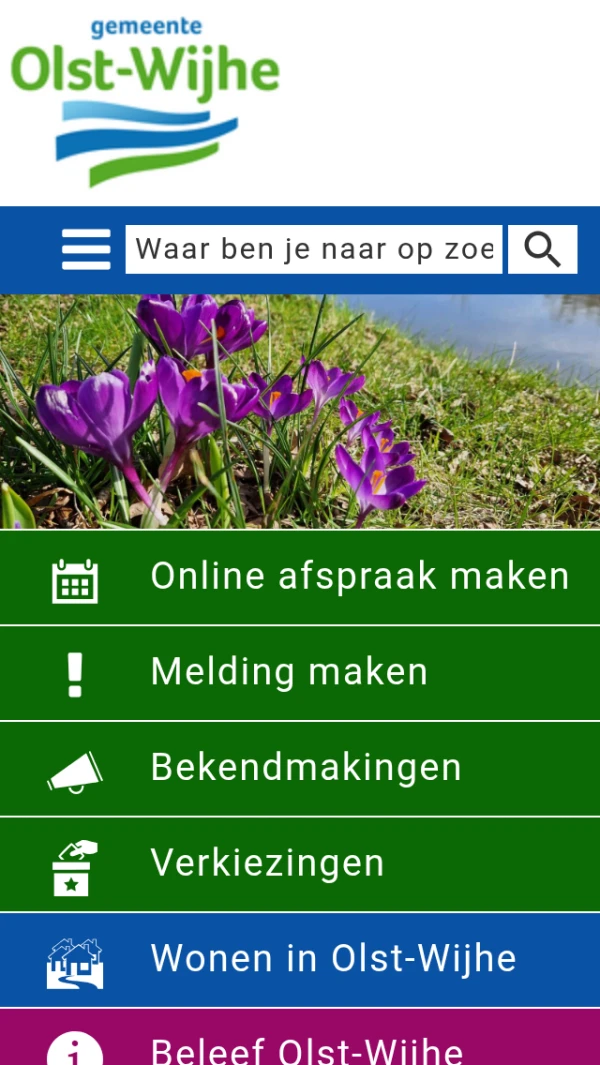This screenshot has height=1065, width=600.
Task: View Wonen in Olst-Wijhe
Action: (x=300, y=959)
